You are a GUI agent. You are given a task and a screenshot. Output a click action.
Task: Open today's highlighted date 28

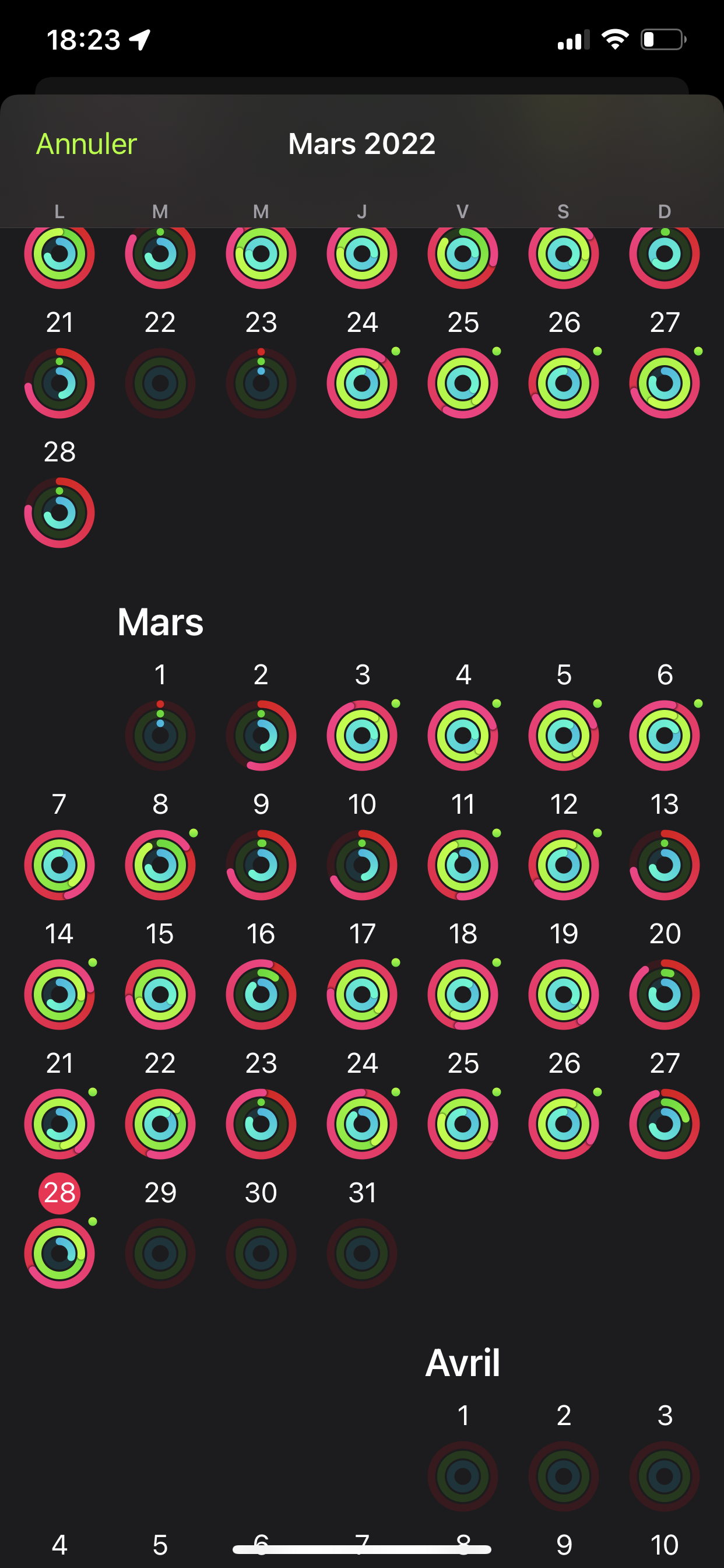59,1252
